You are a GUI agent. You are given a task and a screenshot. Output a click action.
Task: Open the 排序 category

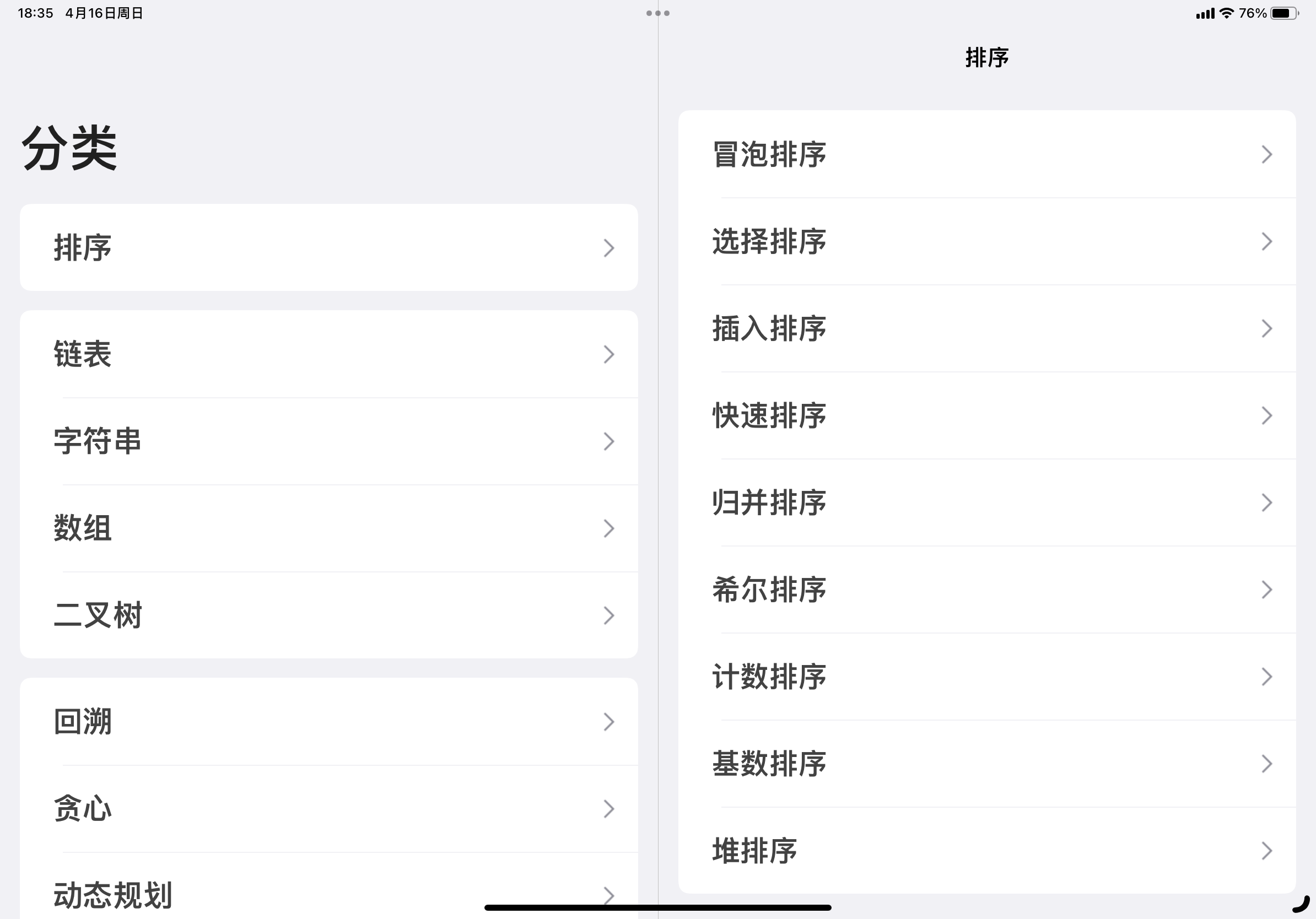[x=328, y=247]
